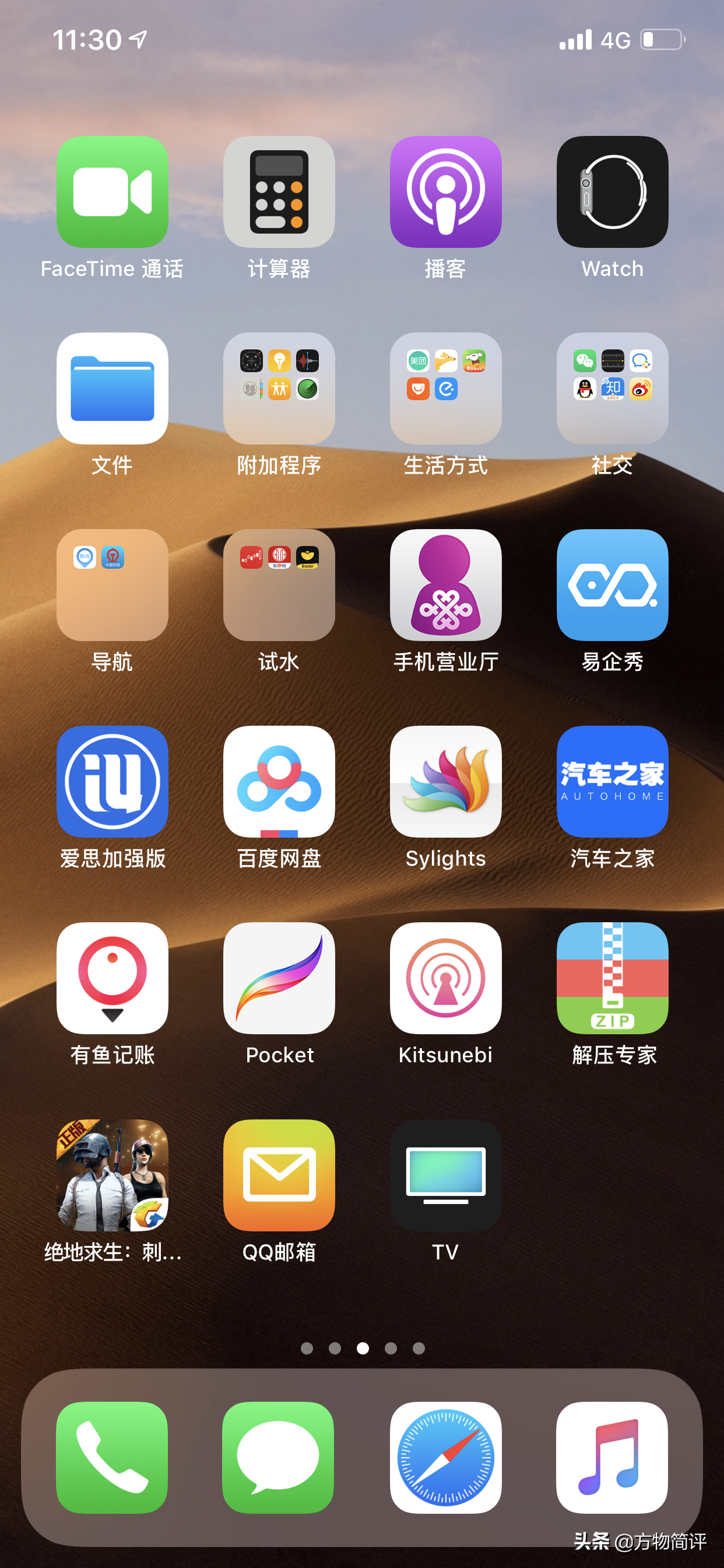This screenshot has width=724, height=1568.
Task: Open Safari from the dock
Action: coord(445,1458)
